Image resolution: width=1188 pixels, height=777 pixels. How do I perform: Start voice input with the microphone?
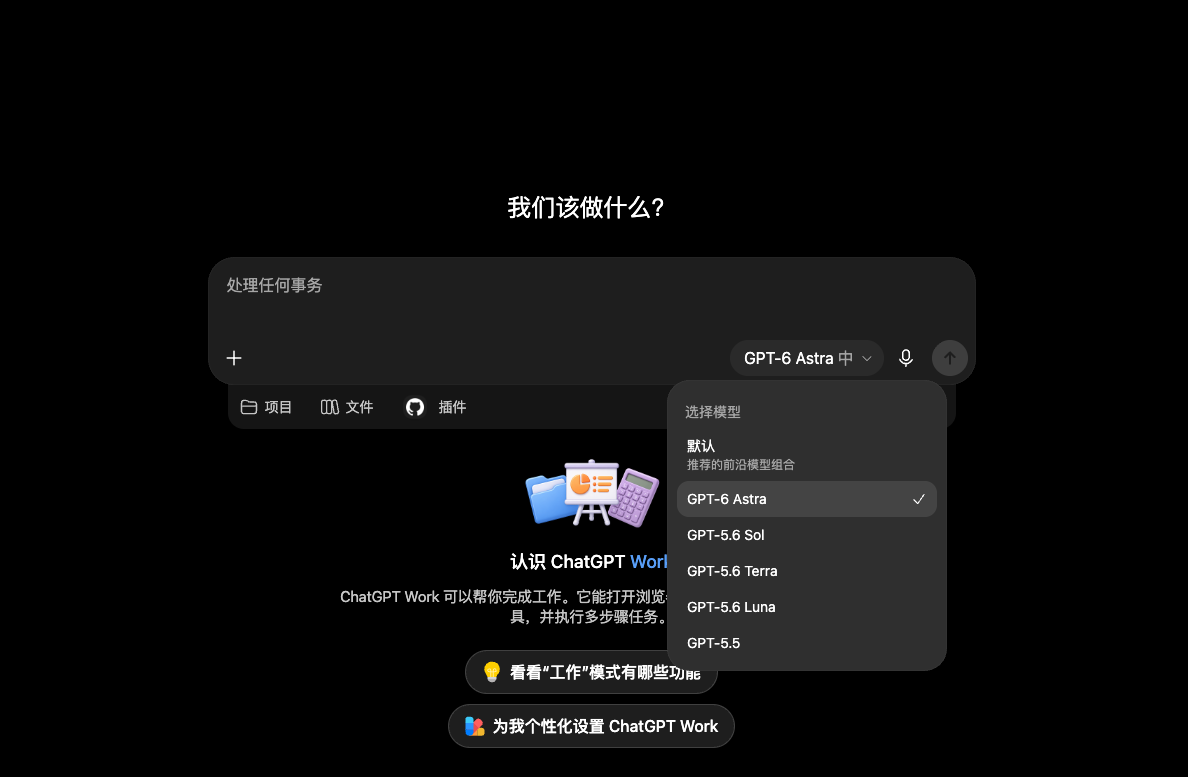pyautogui.click(x=905, y=358)
